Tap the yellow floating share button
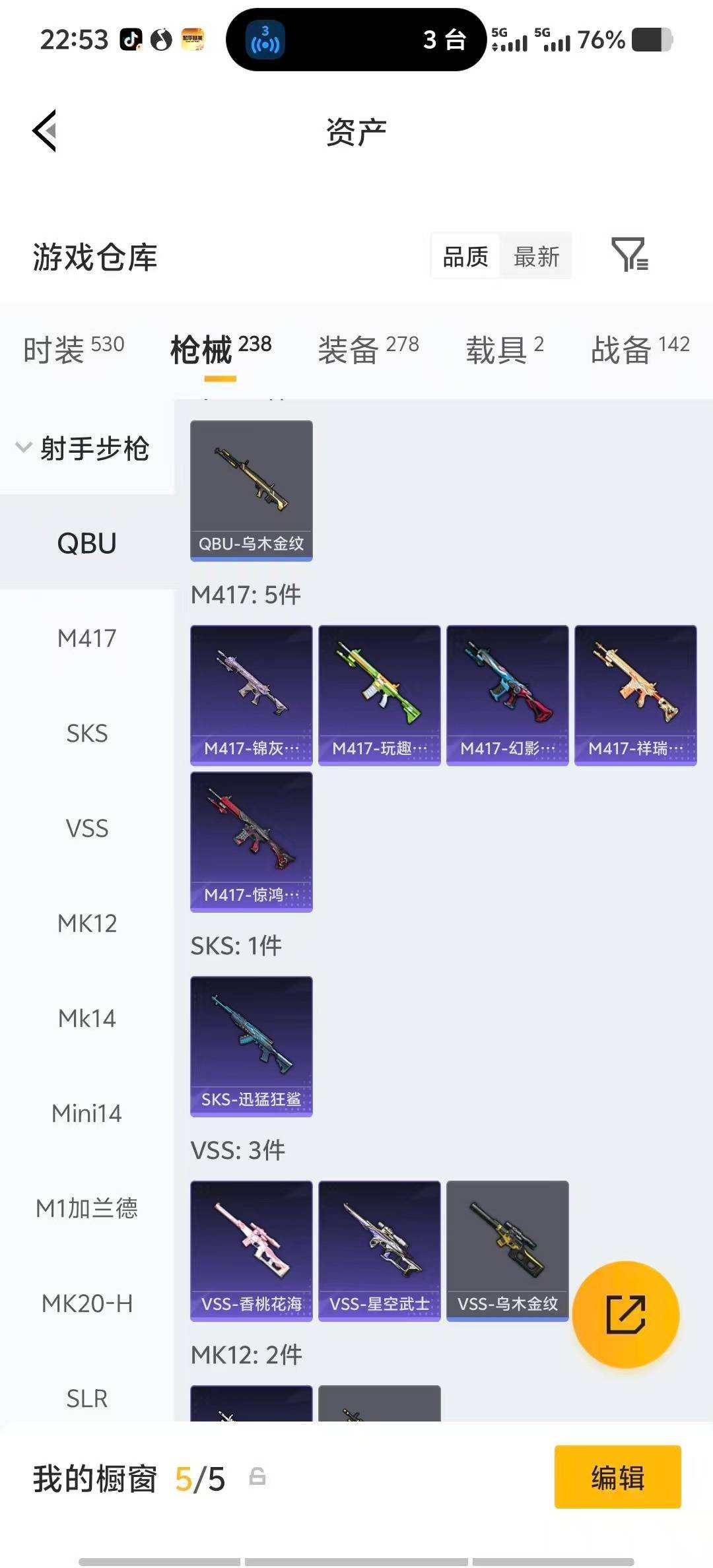The image size is (713, 1568). click(625, 1314)
